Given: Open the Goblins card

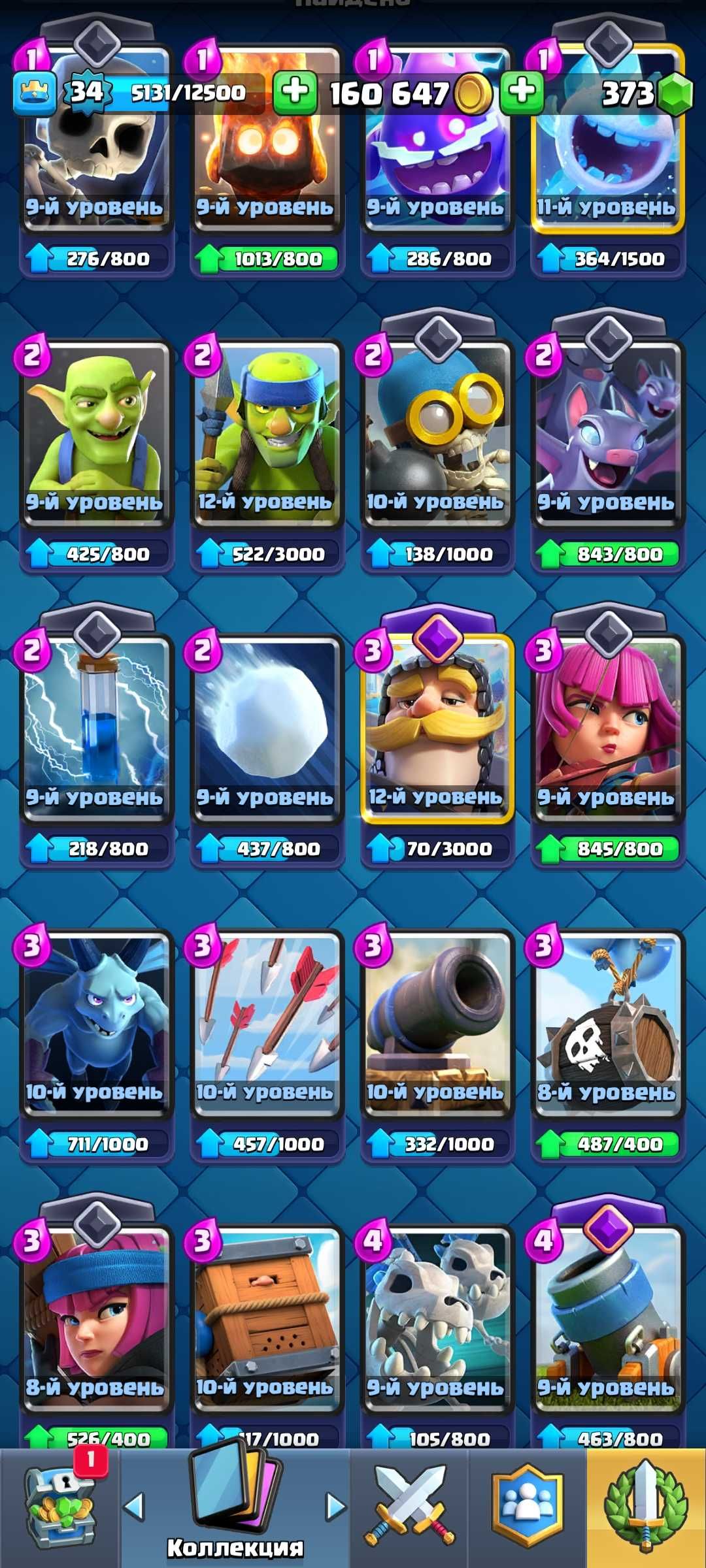Looking at the screenshot, I should click(x=96, y=434).
